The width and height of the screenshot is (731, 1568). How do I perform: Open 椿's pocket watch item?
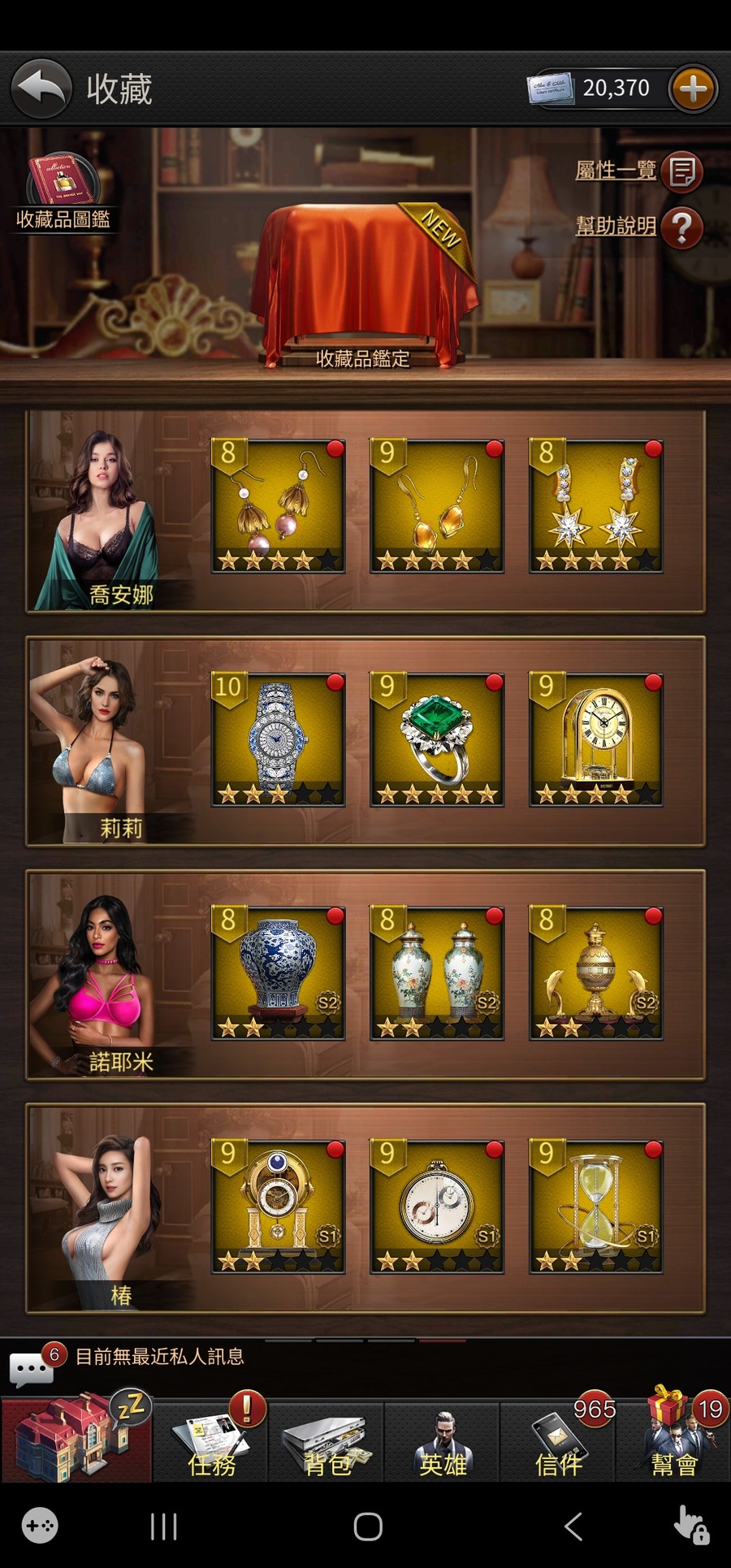437,1206
